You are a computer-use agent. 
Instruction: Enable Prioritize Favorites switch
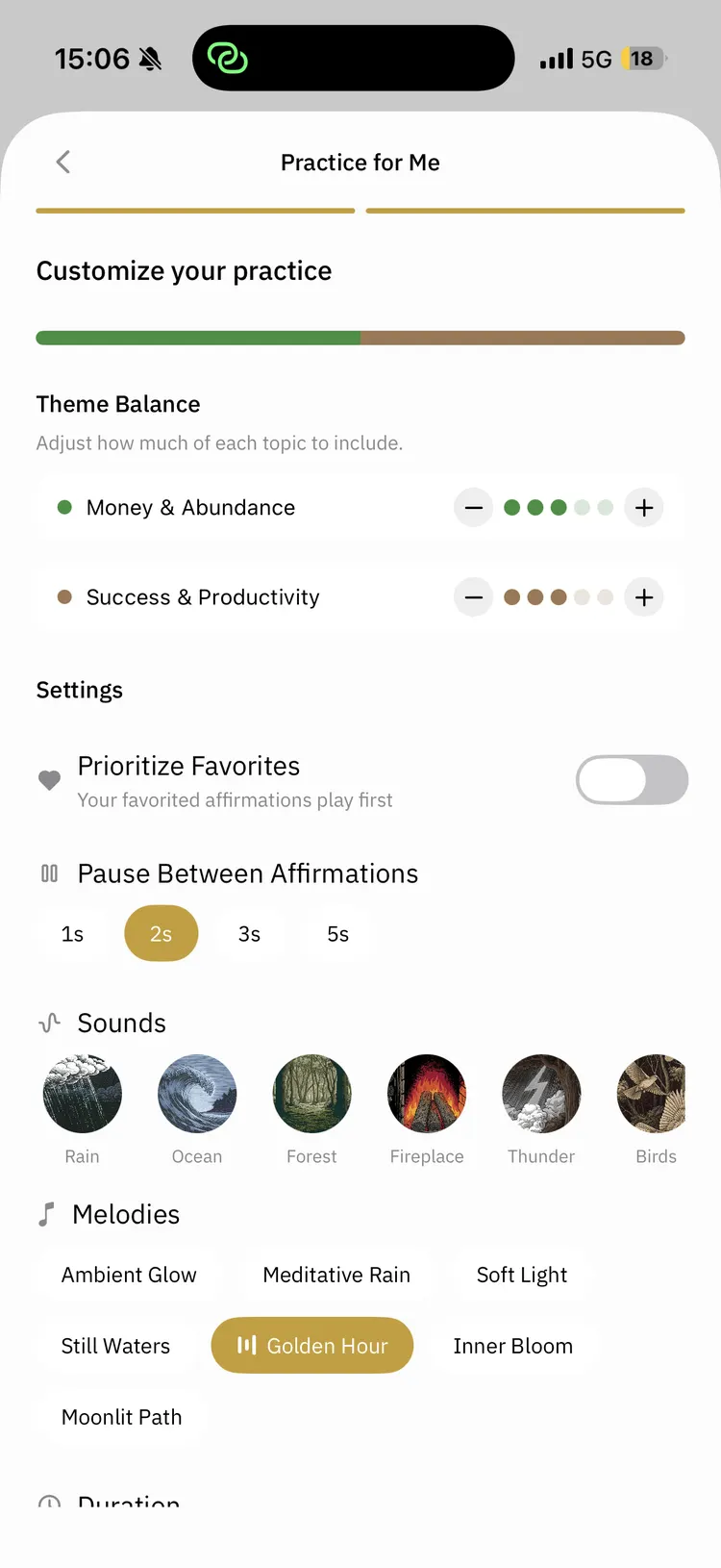point(632,780)
